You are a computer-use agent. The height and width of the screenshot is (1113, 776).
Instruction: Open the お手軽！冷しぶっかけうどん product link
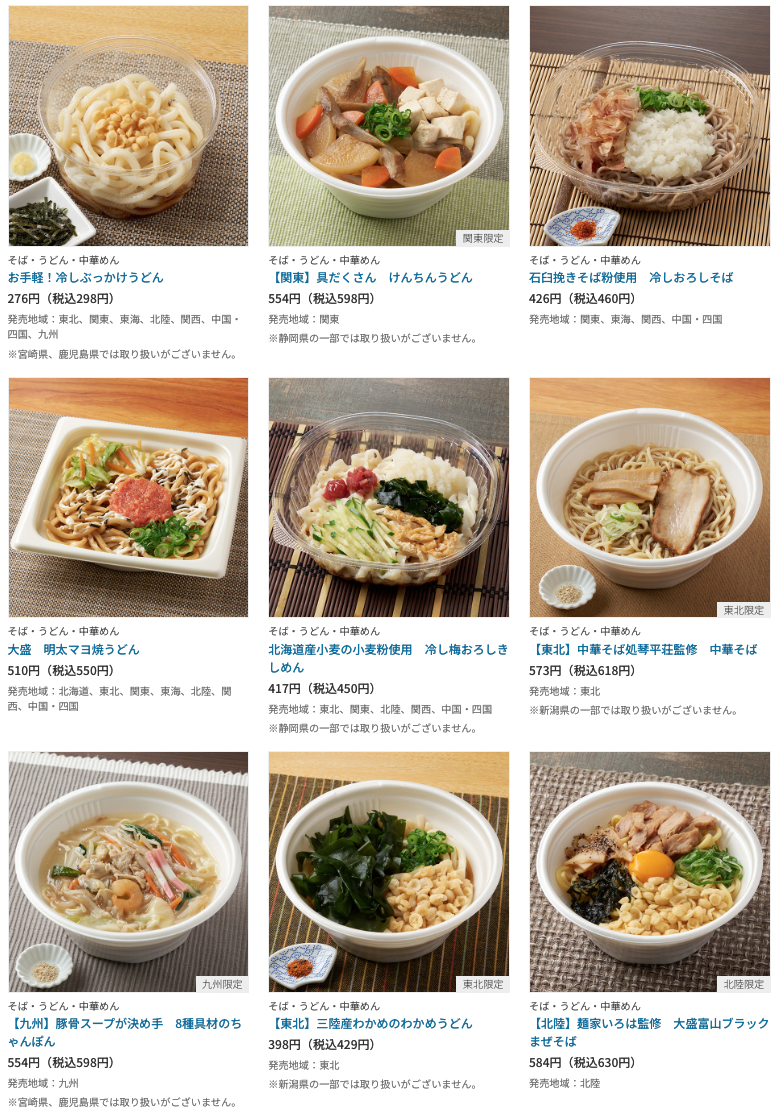point(86,277)
